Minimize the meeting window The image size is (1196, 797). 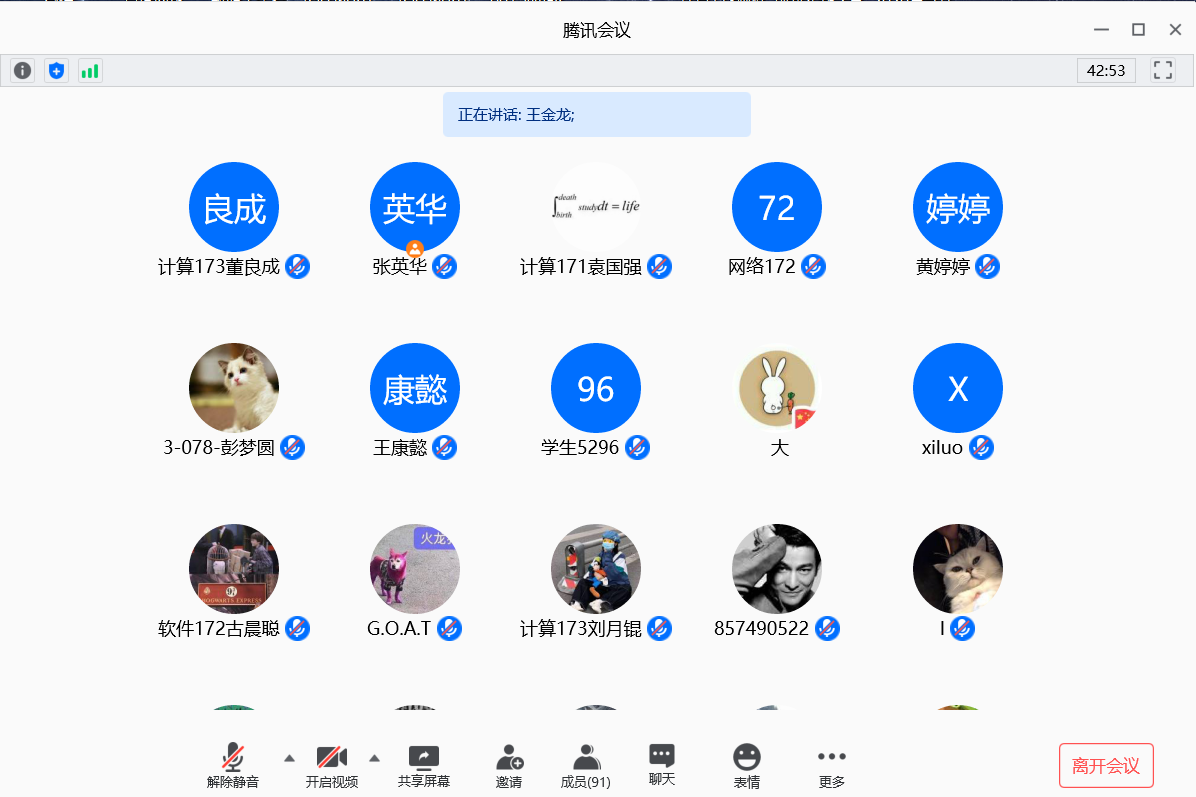[1101, 30]
